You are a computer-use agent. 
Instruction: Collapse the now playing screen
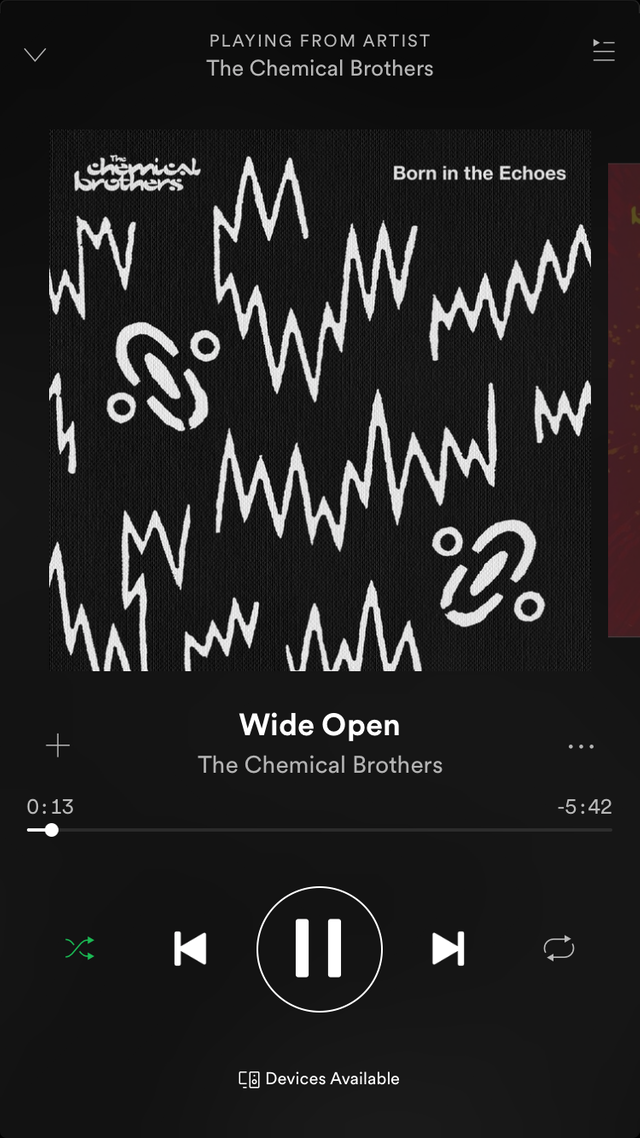pos(35,54)
